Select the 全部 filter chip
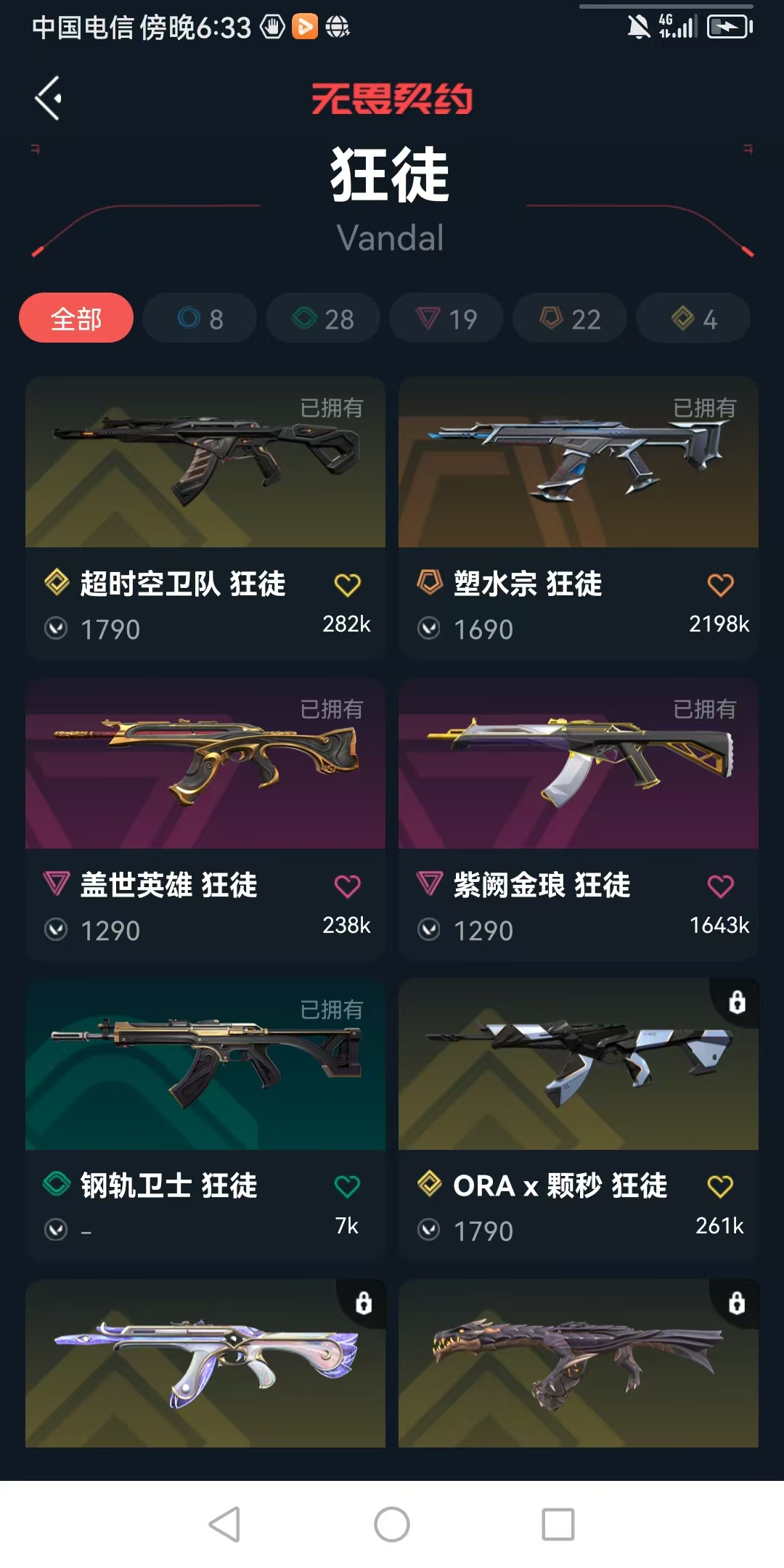 pyautogui.click(x=76, y=318)
